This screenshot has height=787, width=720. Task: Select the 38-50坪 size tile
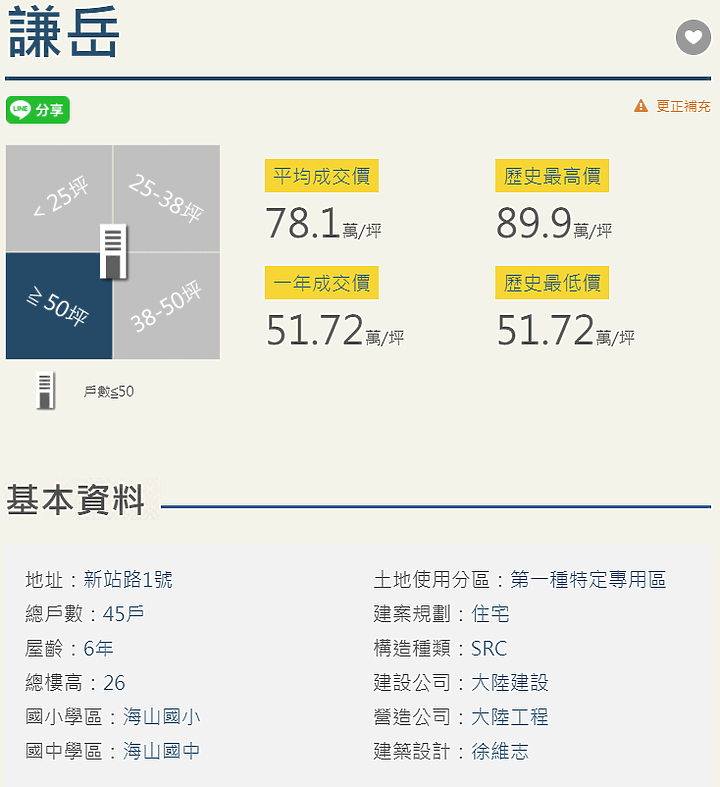[168, 307]
